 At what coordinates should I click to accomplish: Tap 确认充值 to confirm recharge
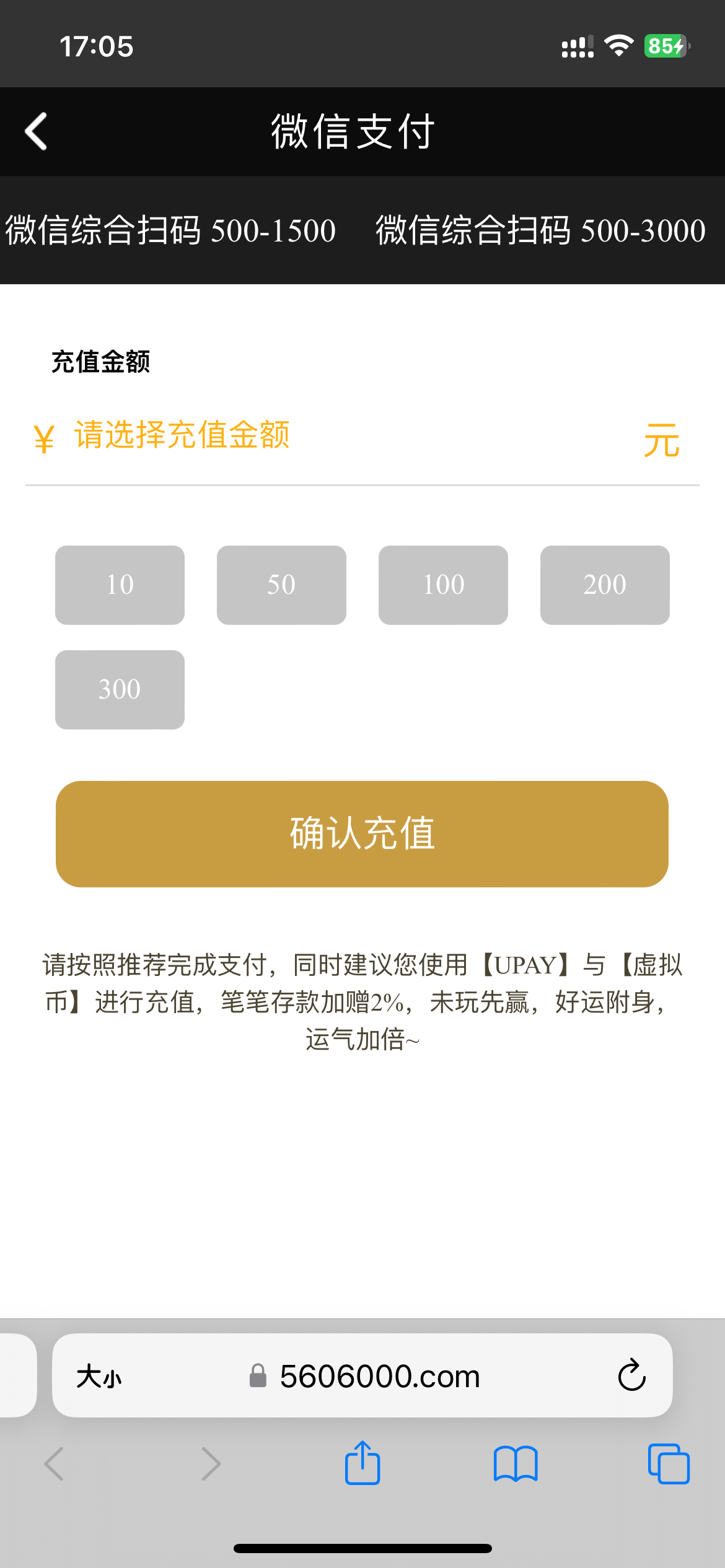(362, 834)
